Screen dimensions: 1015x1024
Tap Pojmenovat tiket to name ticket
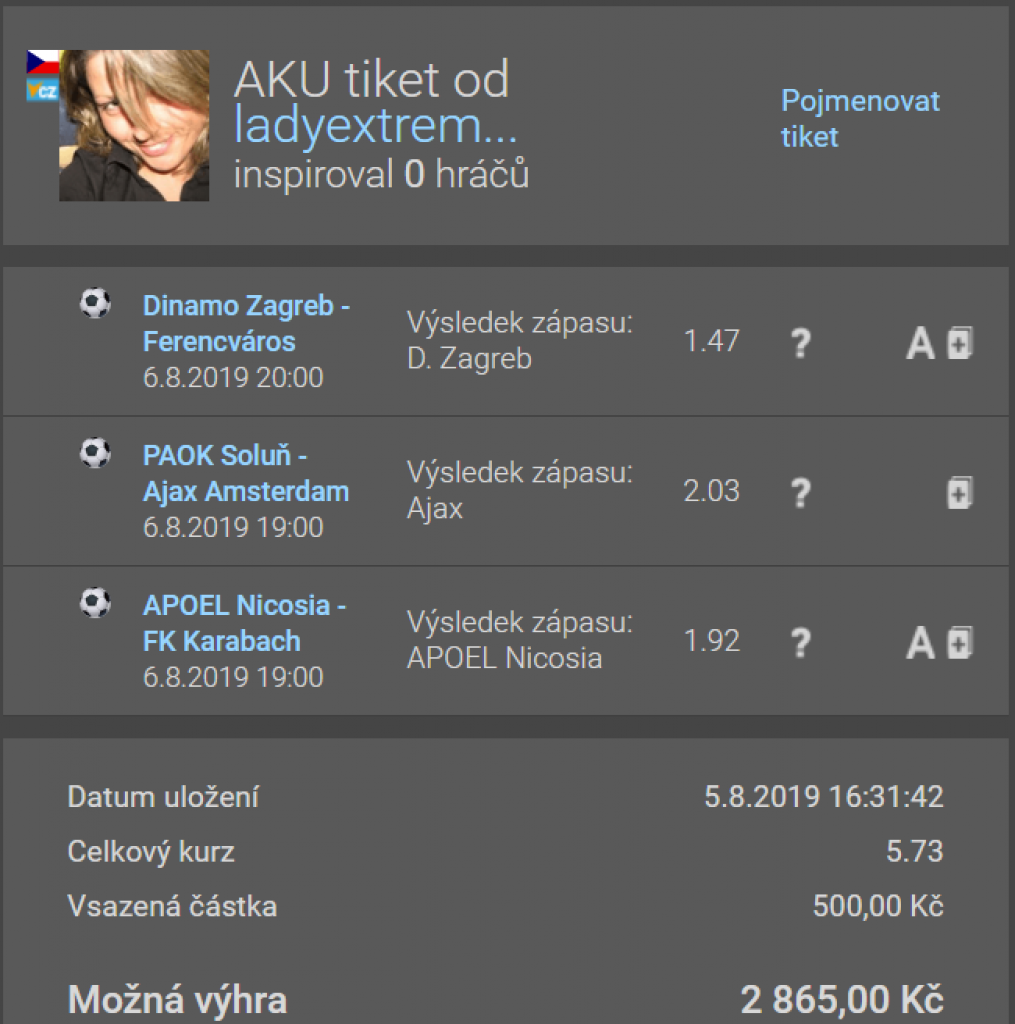click(x=860, y=118)
